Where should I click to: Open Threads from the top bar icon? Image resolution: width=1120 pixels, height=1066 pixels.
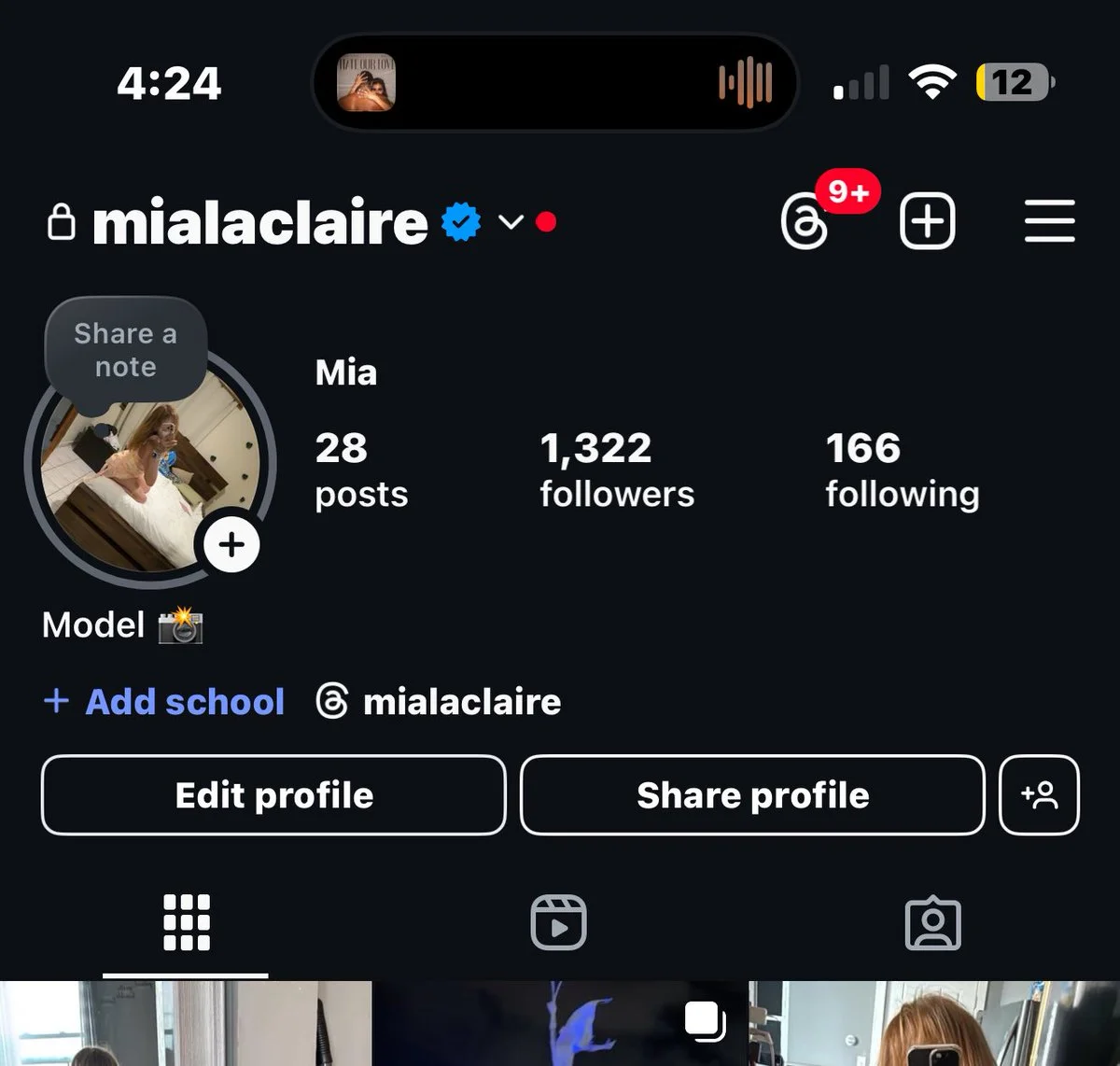(x=805, y=222)
